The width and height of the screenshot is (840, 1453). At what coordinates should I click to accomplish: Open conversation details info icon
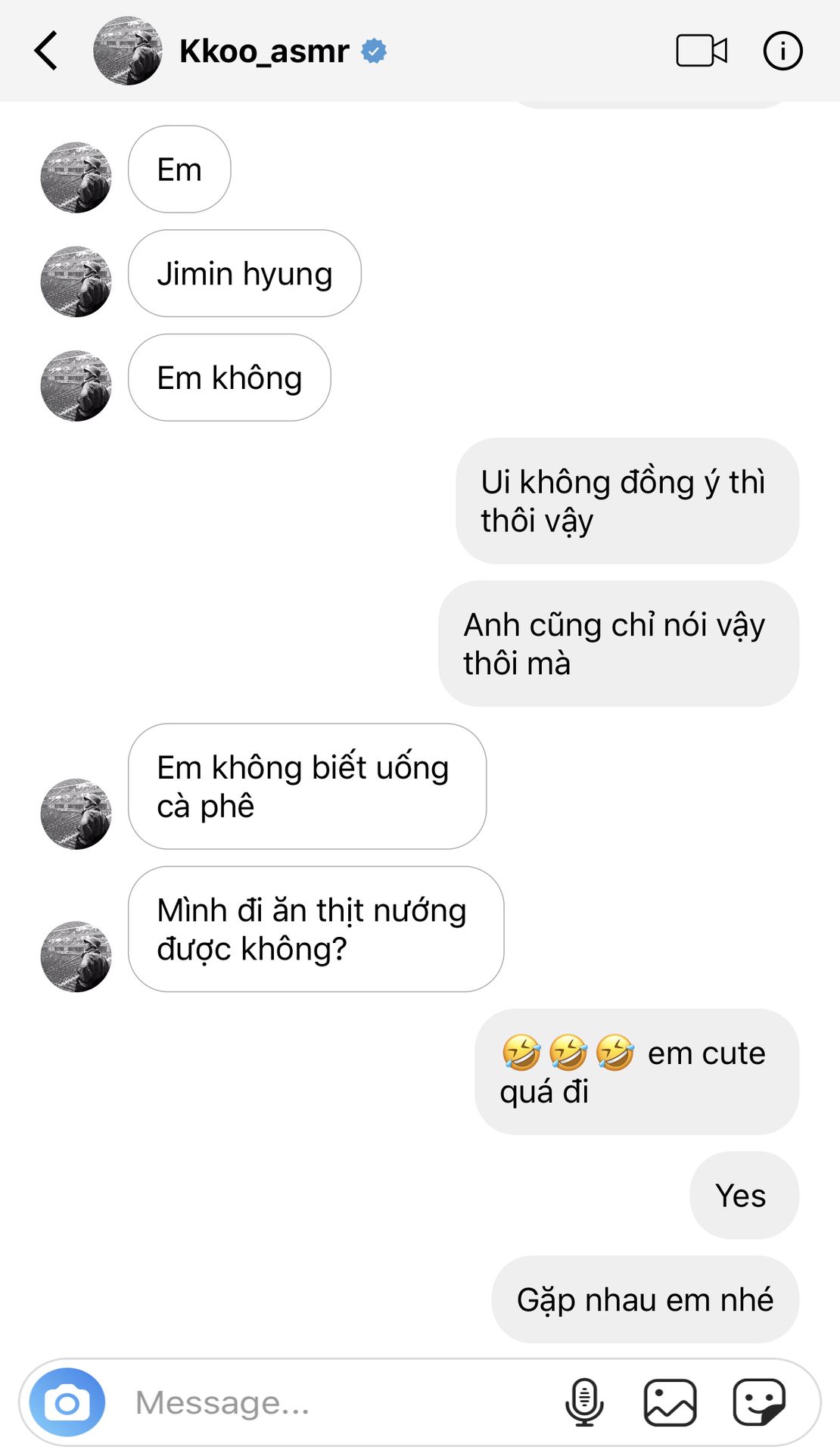click(782, 51)
